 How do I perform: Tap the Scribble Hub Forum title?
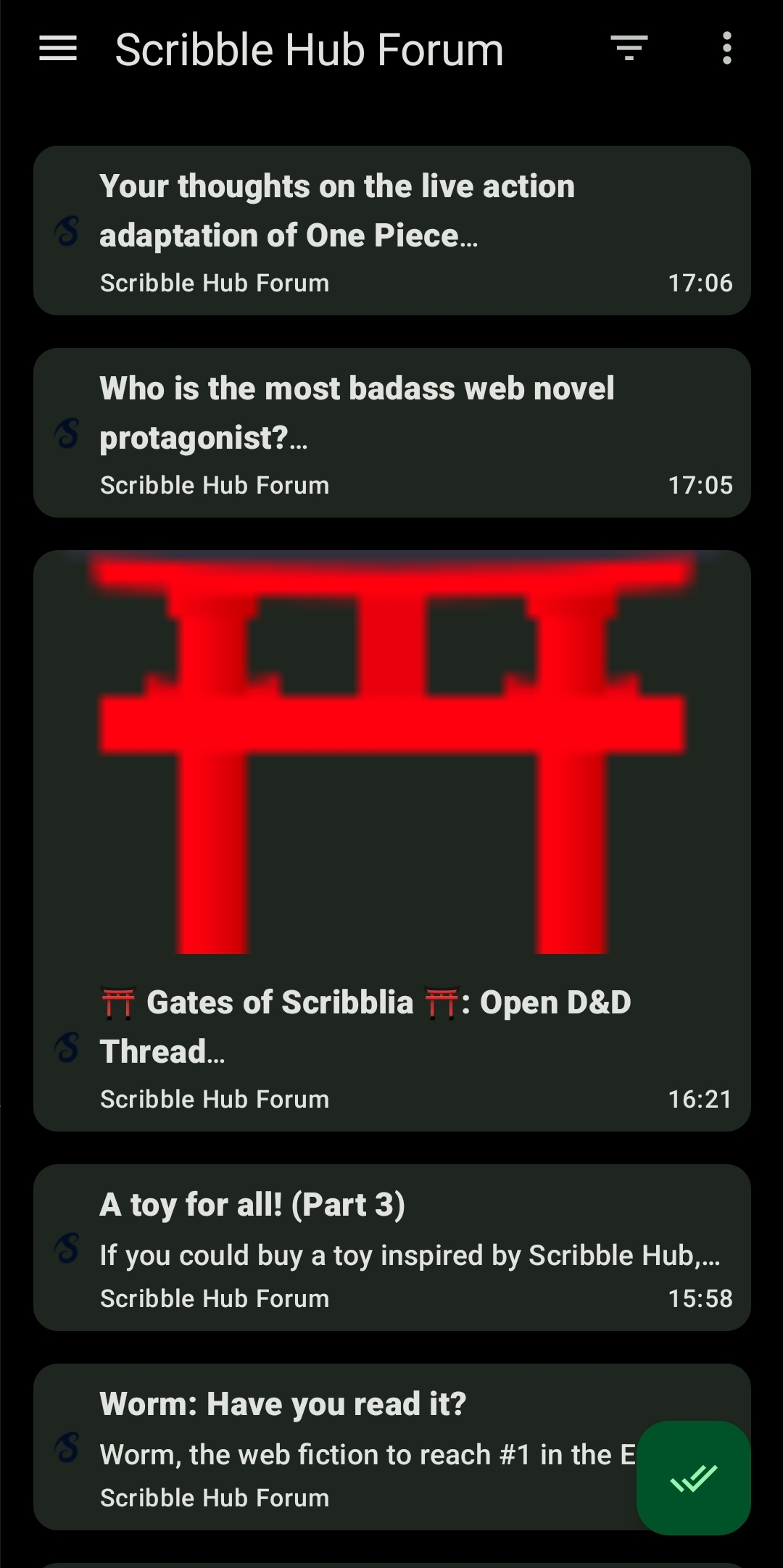coord(307,49)
